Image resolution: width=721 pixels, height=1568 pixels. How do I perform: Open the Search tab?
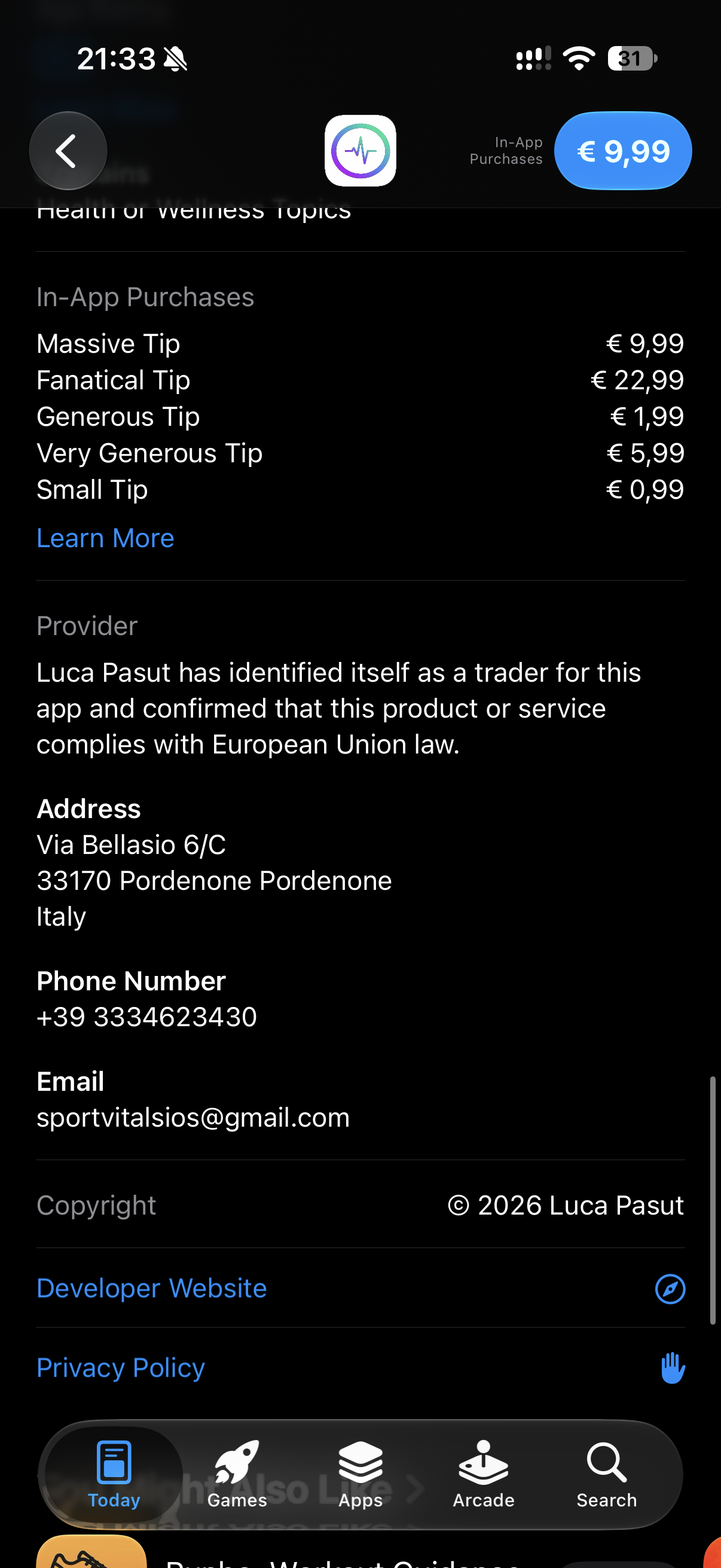[x=607, y=1474]
